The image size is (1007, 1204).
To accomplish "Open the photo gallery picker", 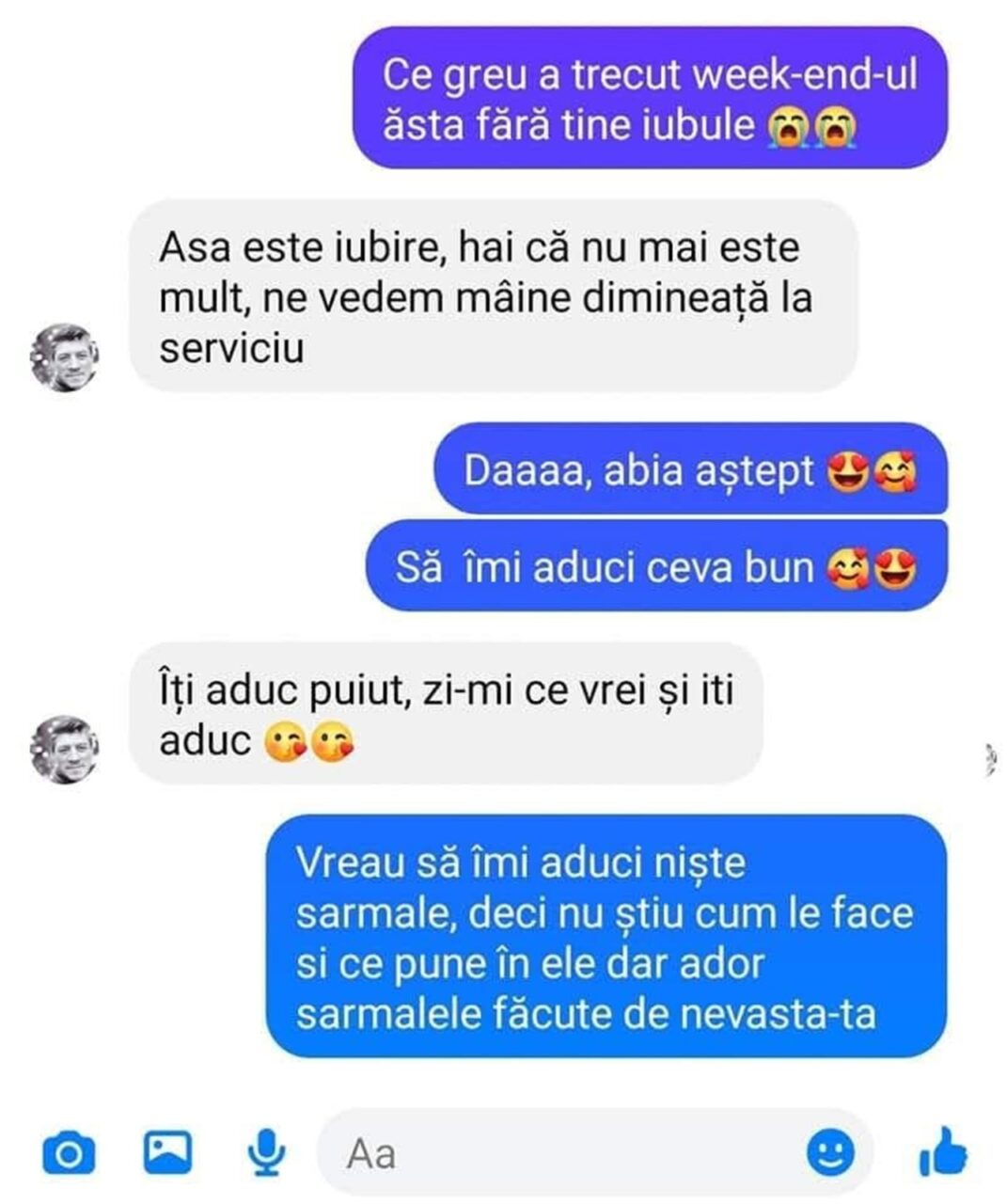I will click(167, 1151).
